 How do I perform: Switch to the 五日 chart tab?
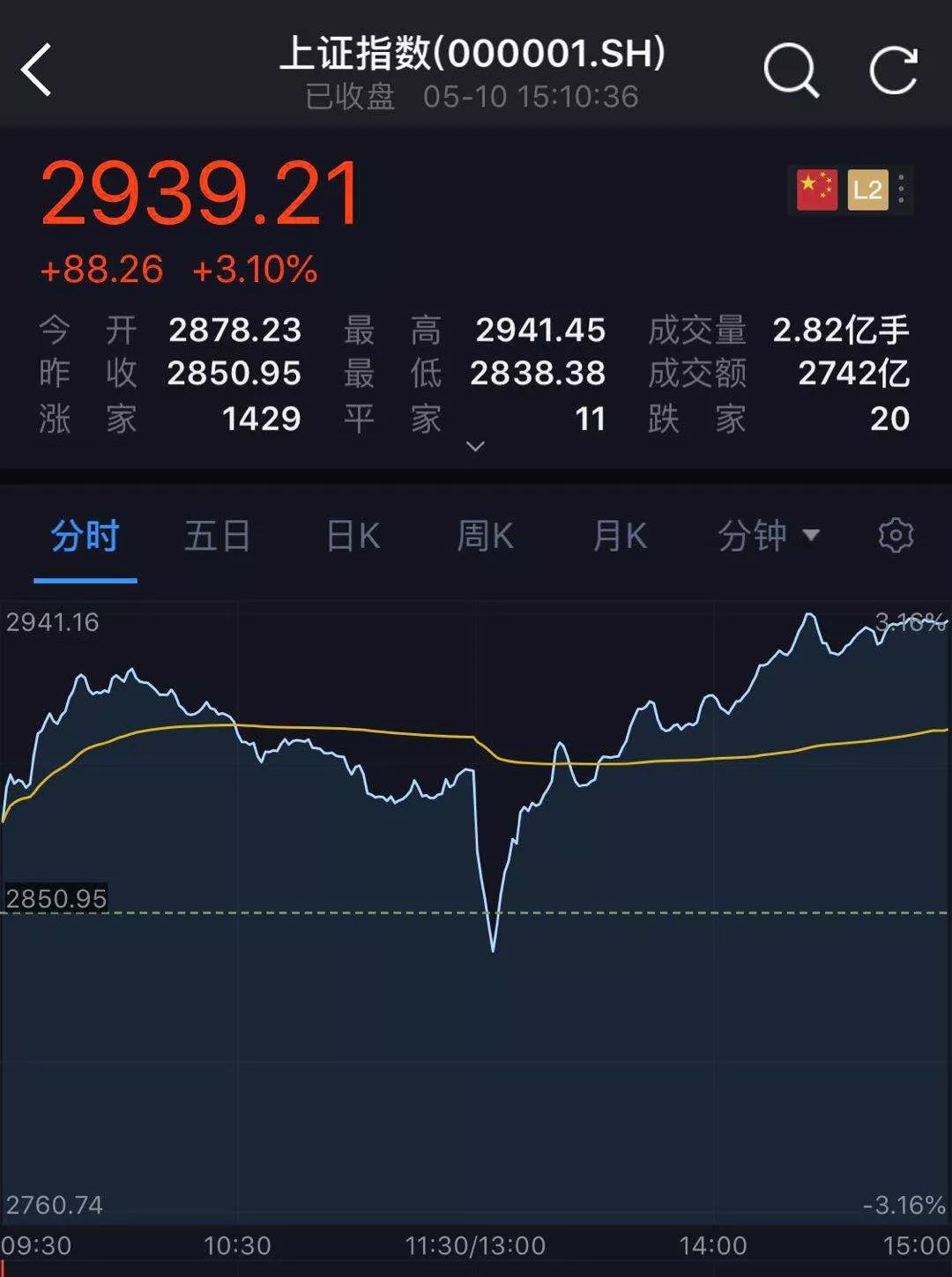[217, 536]
